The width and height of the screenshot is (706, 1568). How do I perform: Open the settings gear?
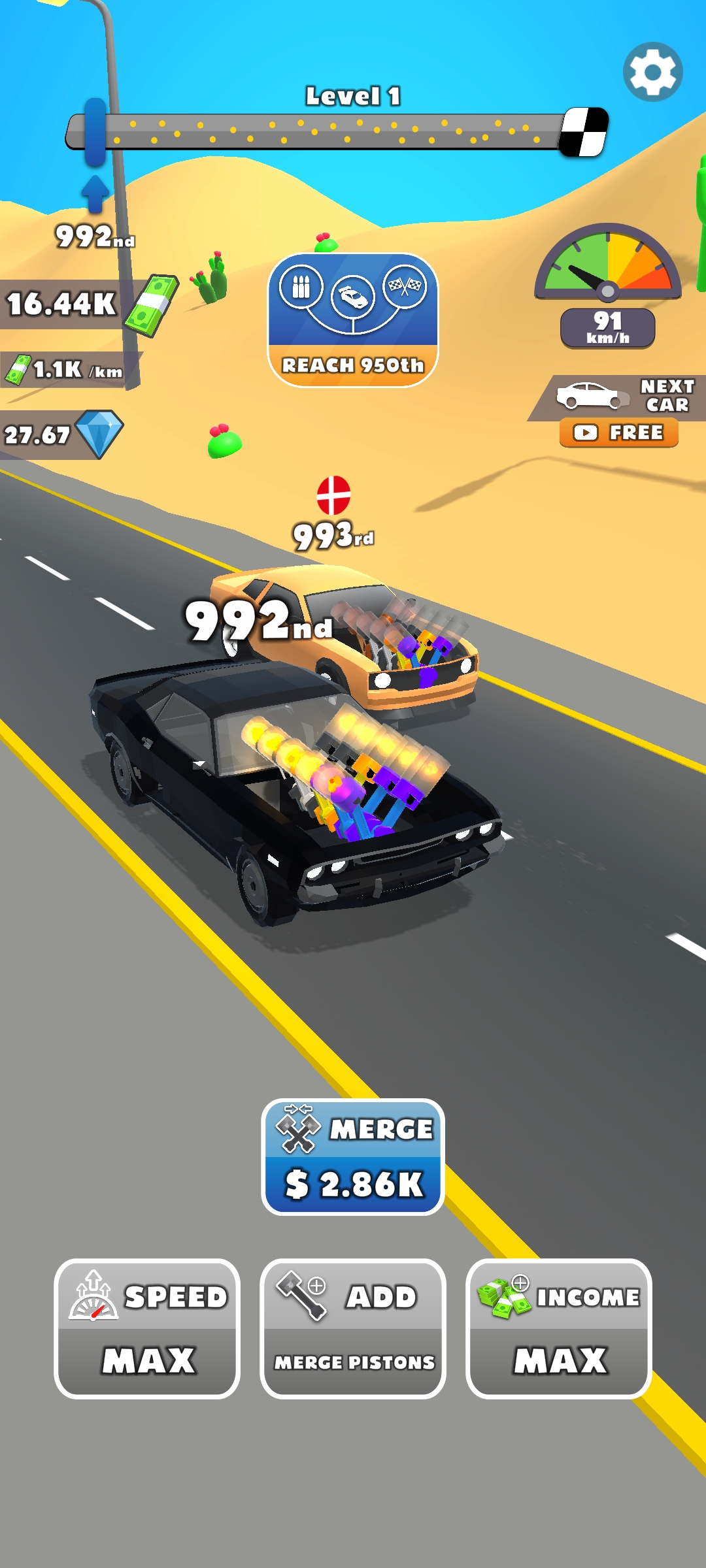click(x=652, y=72)
